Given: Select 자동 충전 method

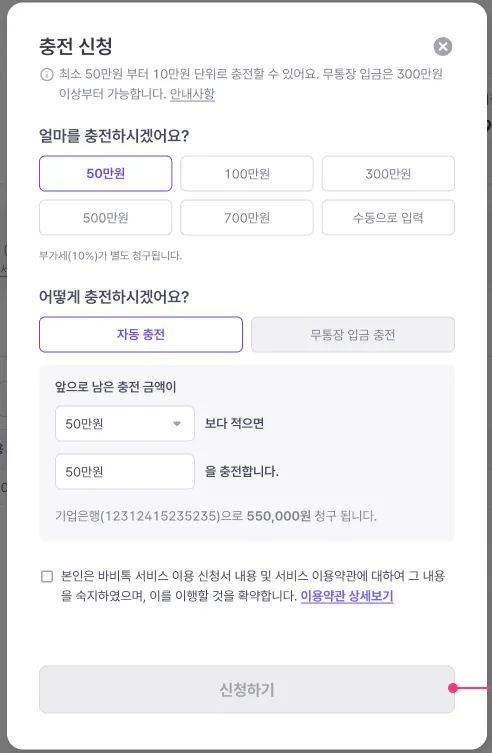Looking at the screenshot, I should coord(141,334).
